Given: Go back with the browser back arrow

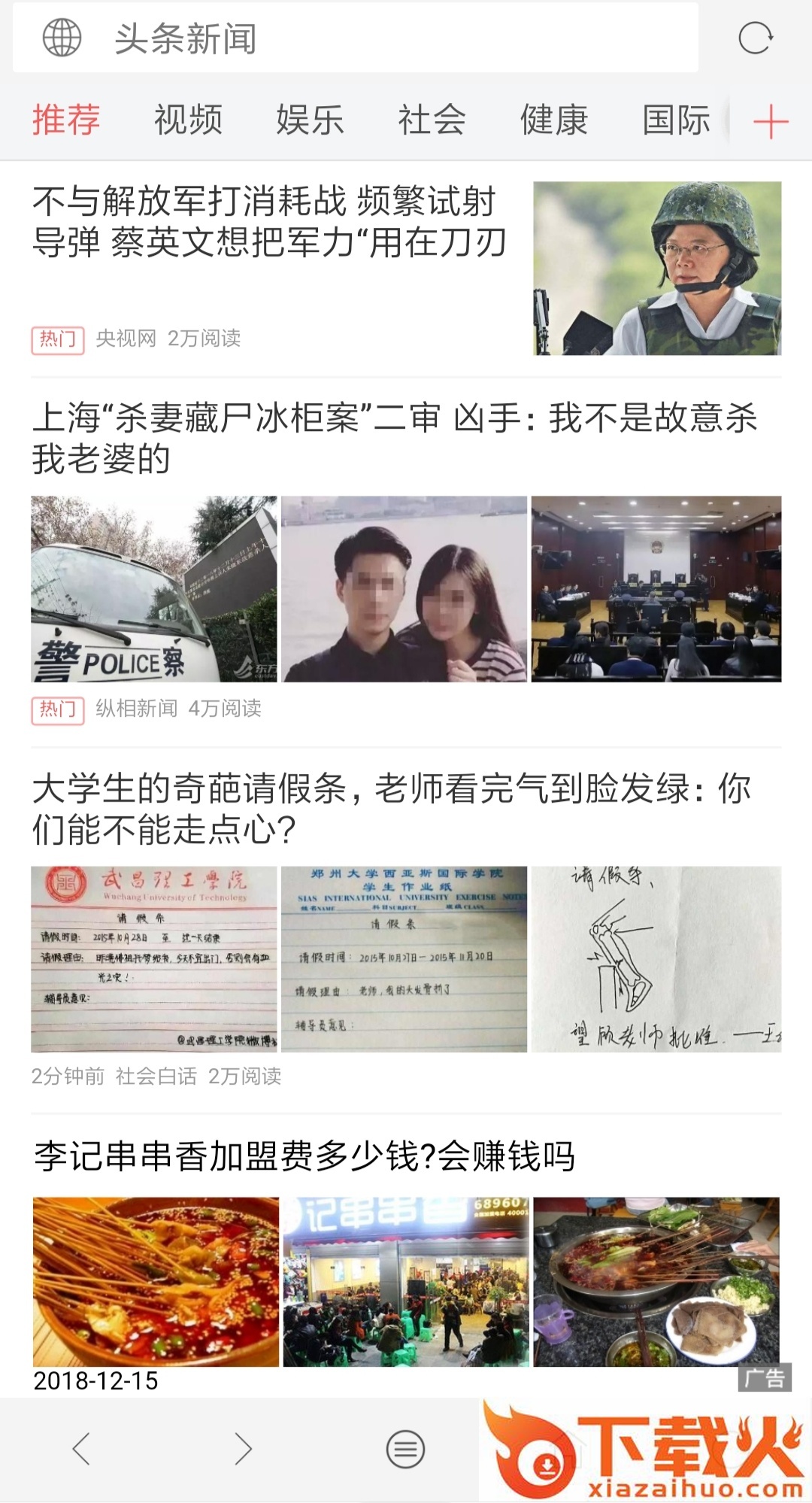Looking at the screenshot, I should pos(81,1448).
